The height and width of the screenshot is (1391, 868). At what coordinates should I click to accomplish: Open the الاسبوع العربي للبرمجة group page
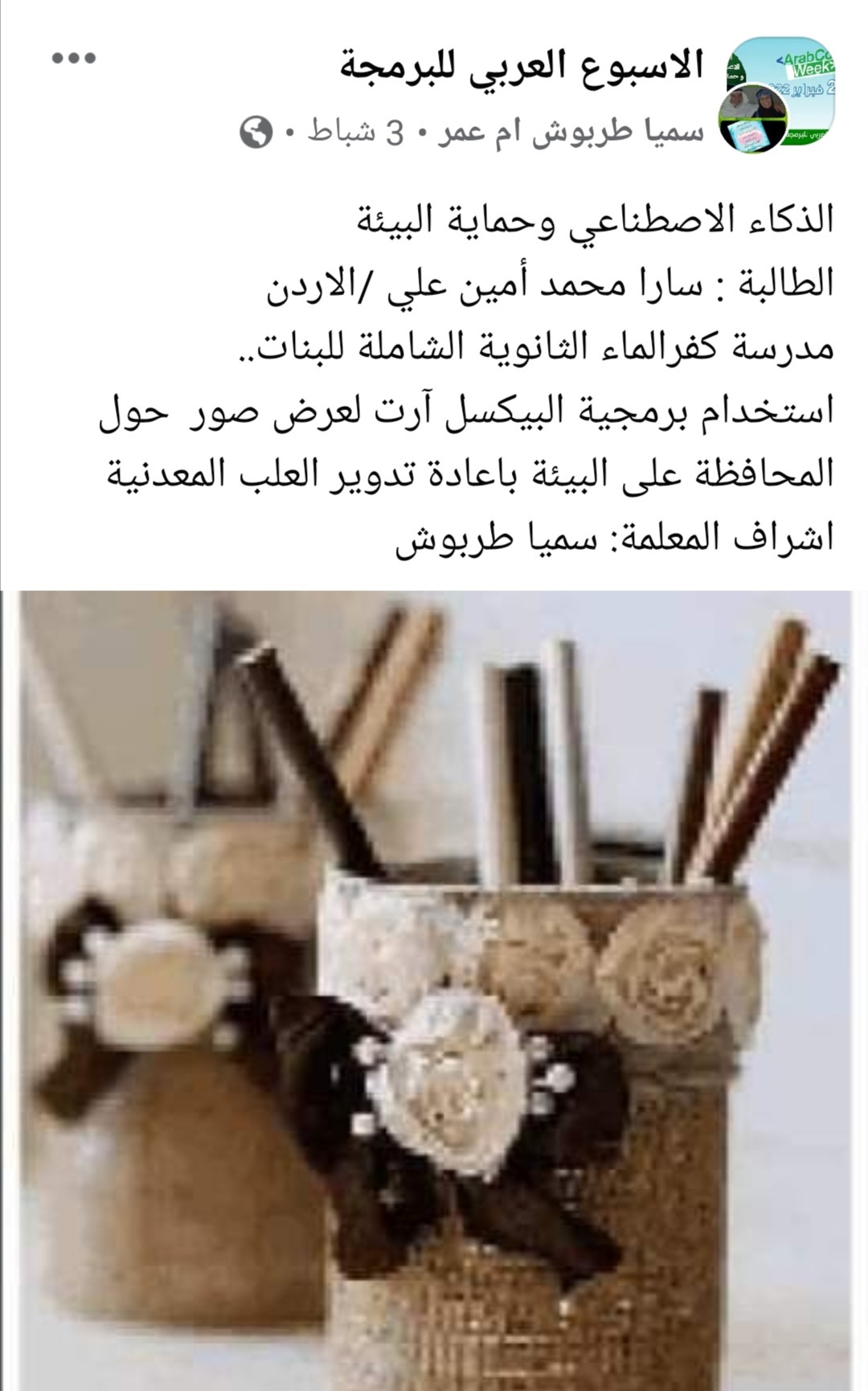[x=521, y=66]
